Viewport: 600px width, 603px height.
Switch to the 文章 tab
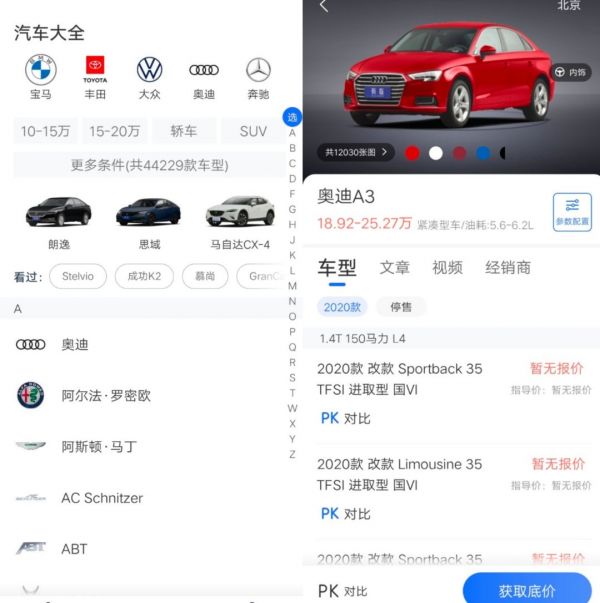[x=394, y=267]
